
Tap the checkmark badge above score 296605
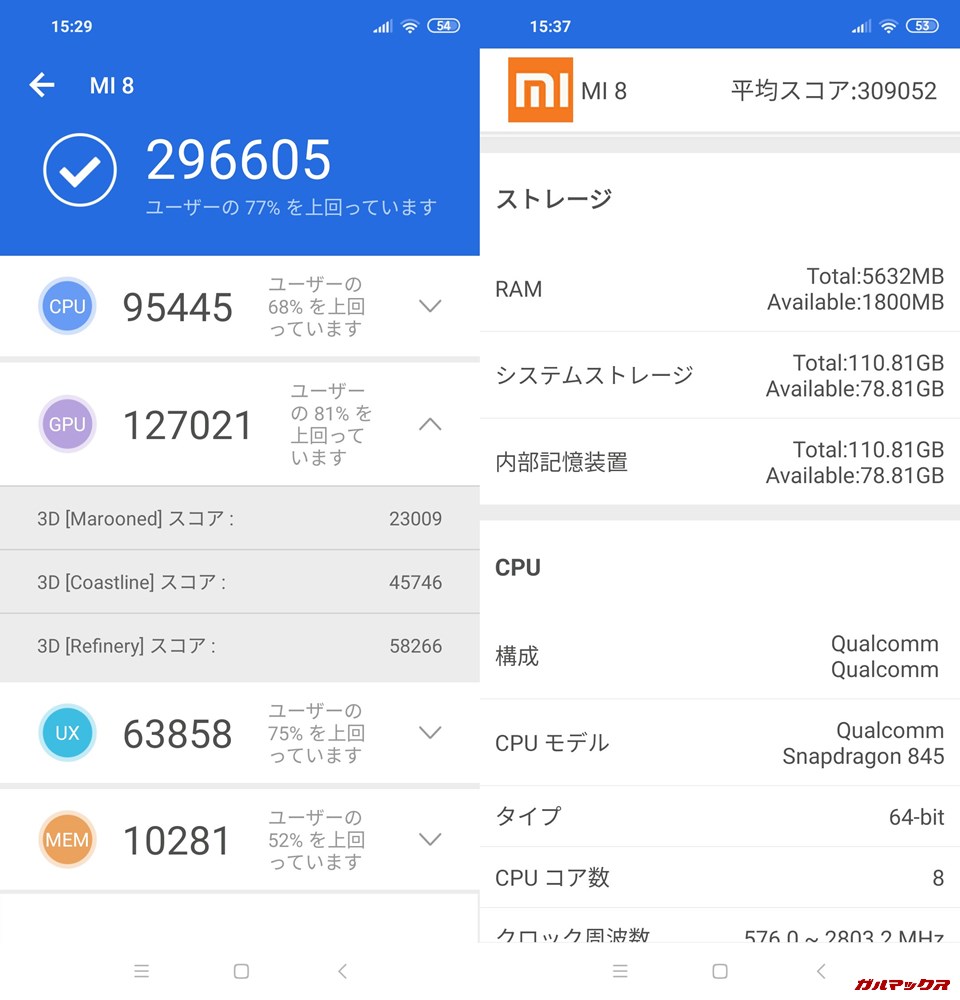tap(79, 170)
